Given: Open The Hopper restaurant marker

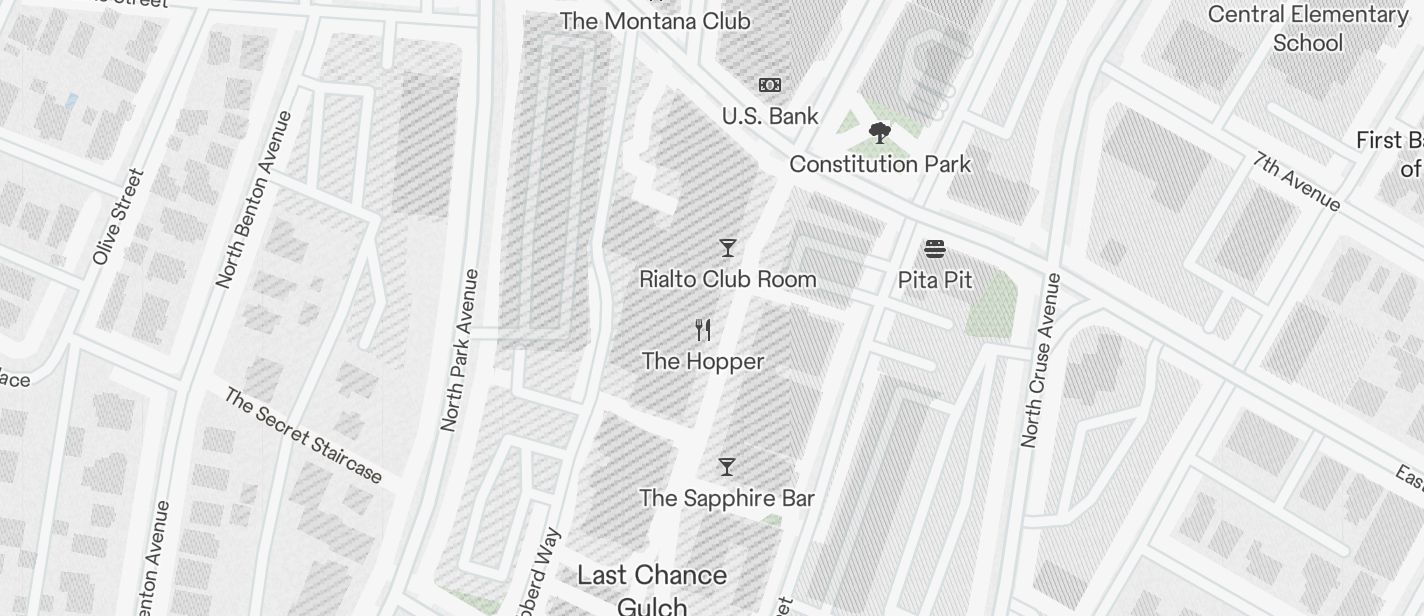Looking at the screenshot, I should click(703, 330).
